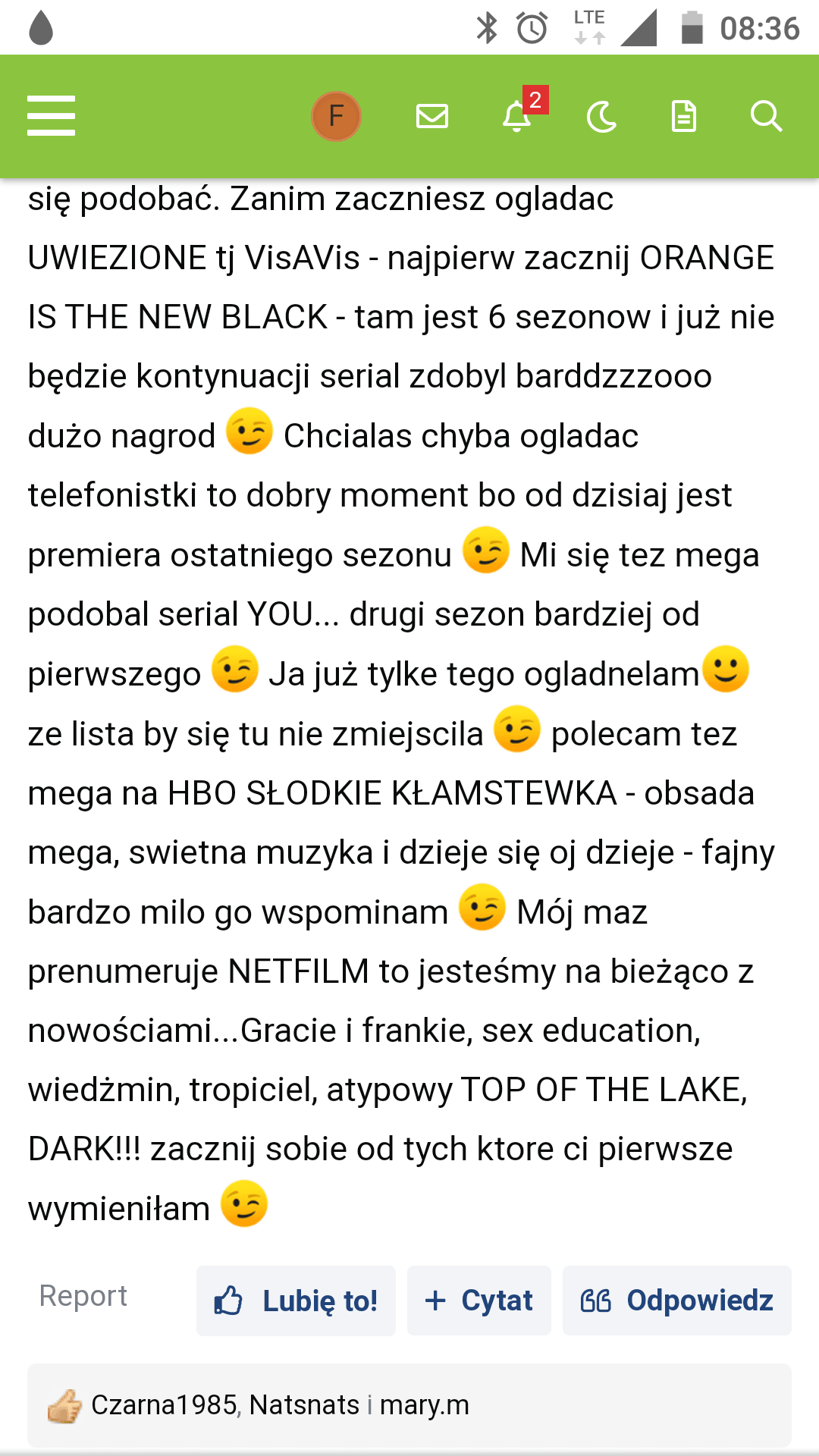The width and height of the screenshot is (819, 1456).
Task: Reply using the Odpowiedz button
Action: [x=676, y=1301]
